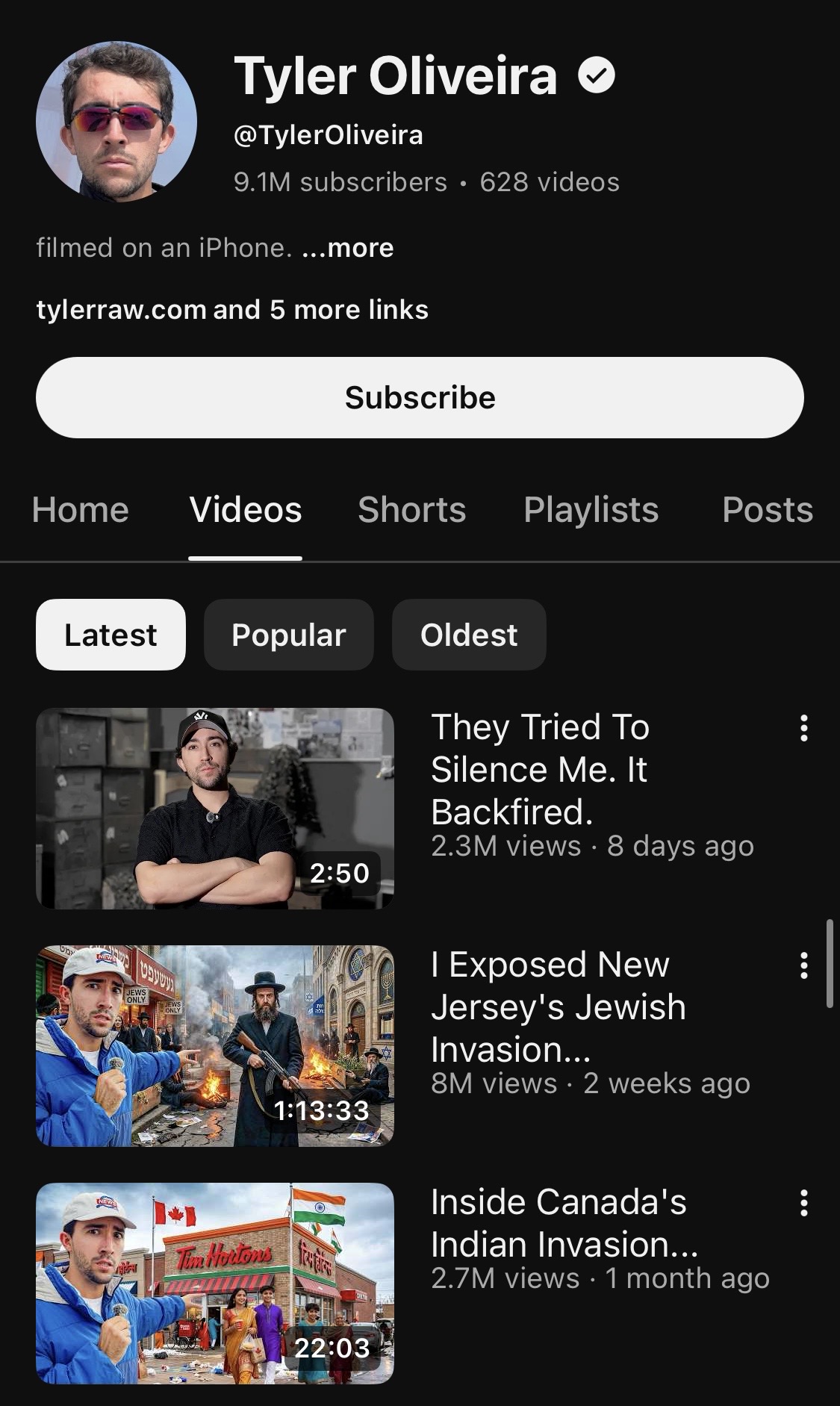The height and width of the screenshot is (1406, 840).
Task: Sort videos by Oldest
Action: (469, 635)
